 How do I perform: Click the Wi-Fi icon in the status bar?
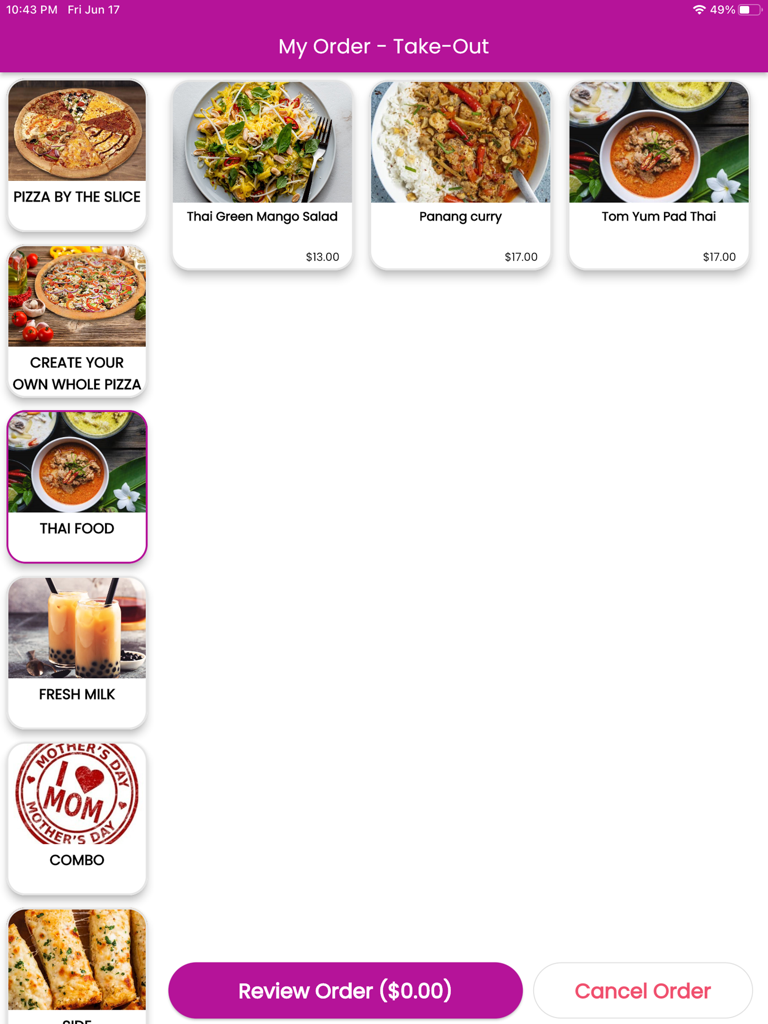[x=700, y=10]
